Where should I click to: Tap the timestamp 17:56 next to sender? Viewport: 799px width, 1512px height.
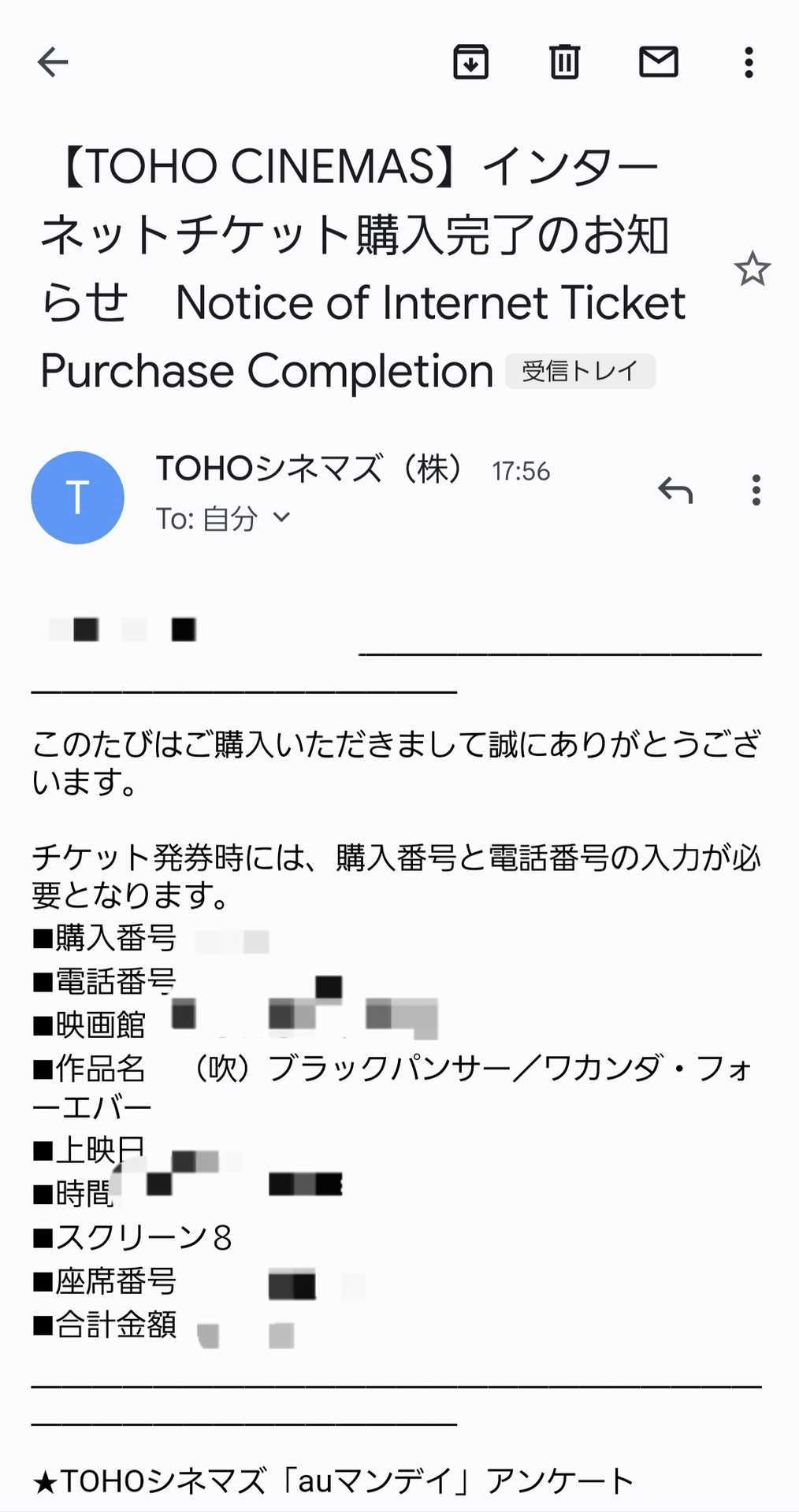tap(522, 471)
